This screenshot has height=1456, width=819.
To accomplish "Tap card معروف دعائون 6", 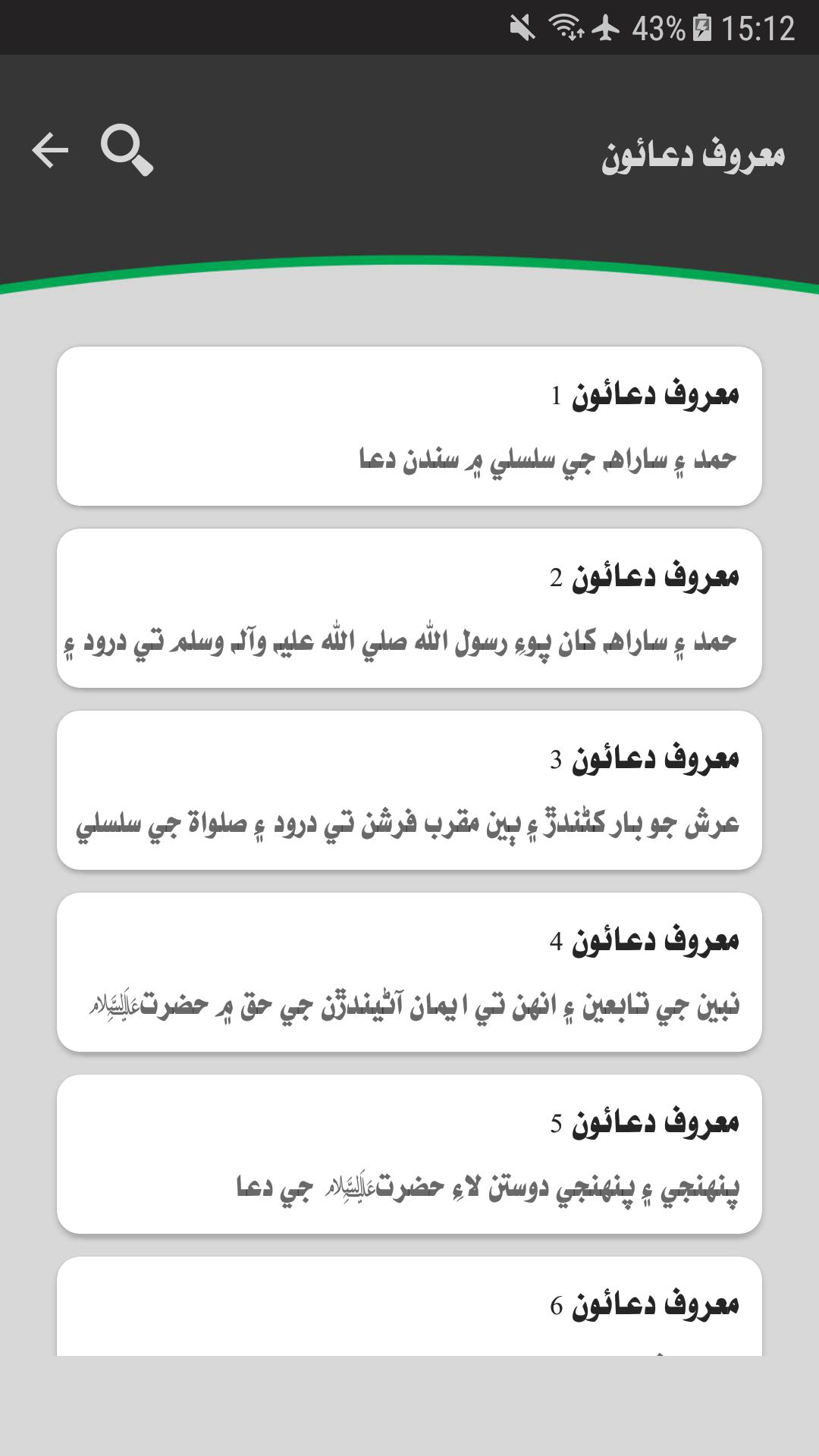I will [x=409, y=1306].
